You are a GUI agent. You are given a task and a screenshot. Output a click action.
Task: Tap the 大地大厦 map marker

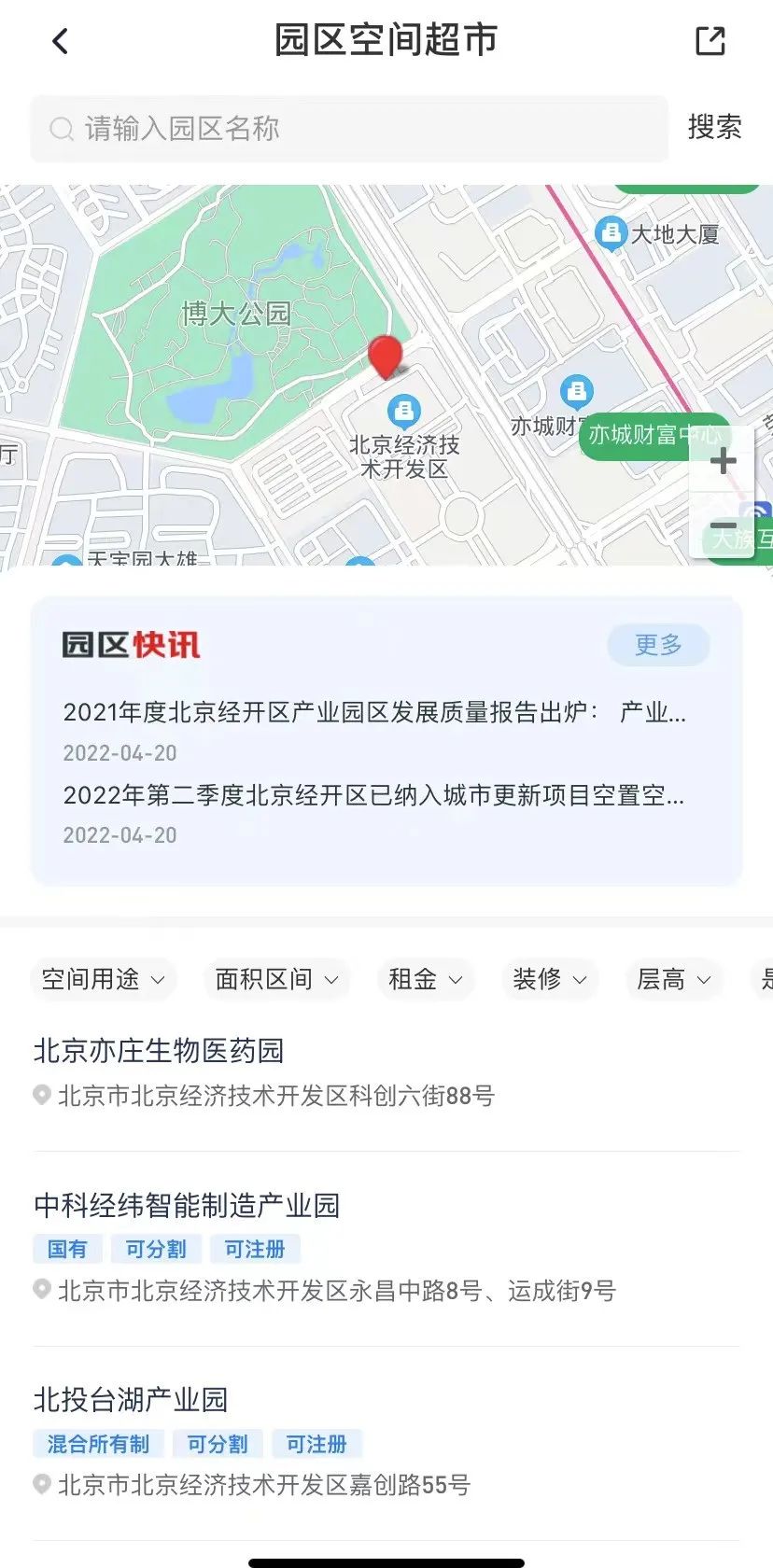point(611,232)
